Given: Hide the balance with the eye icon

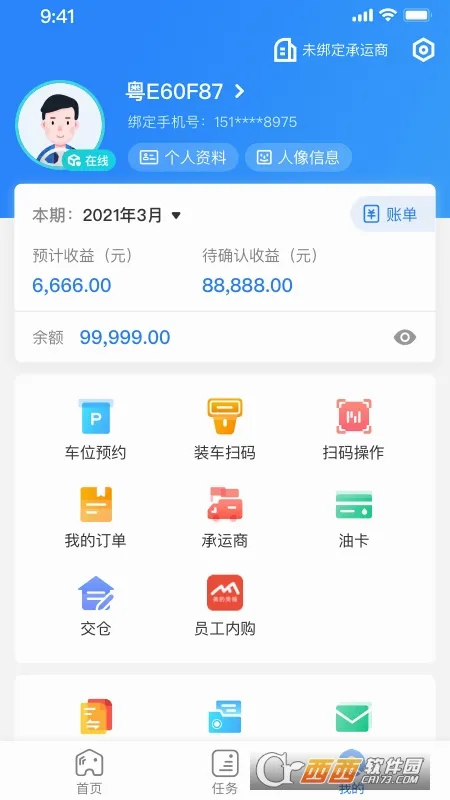Looking at the screenshot, I should pyautogui.click(x=405, y=337).
